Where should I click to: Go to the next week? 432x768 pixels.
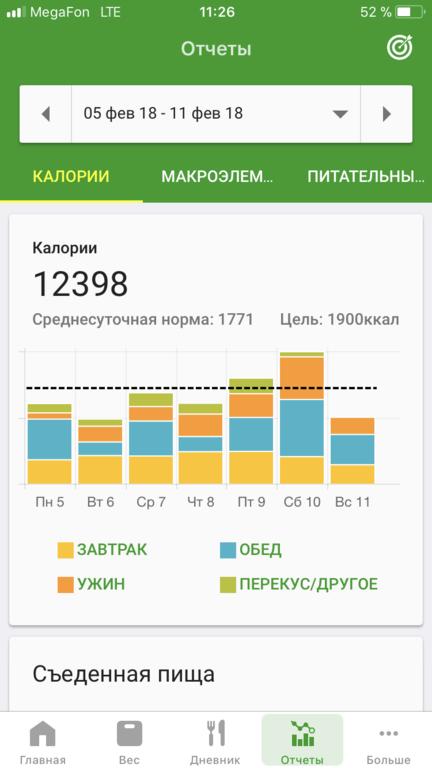click(x=386, y=114)
